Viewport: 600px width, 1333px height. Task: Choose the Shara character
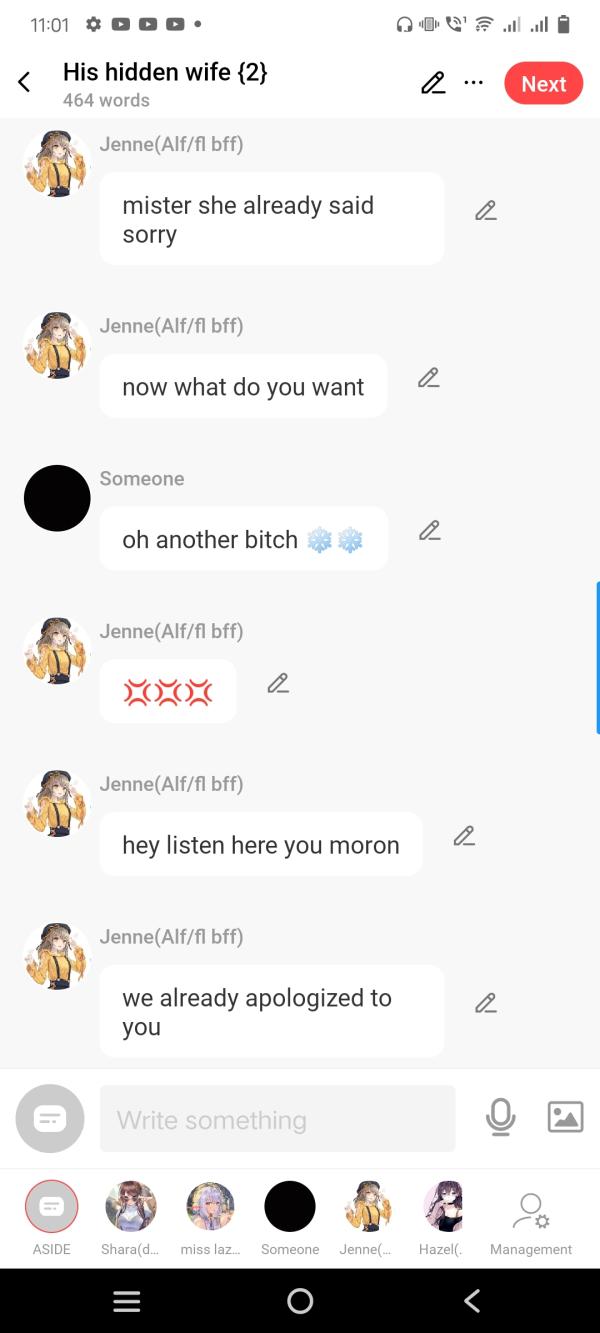click(x=130, y=1206)
